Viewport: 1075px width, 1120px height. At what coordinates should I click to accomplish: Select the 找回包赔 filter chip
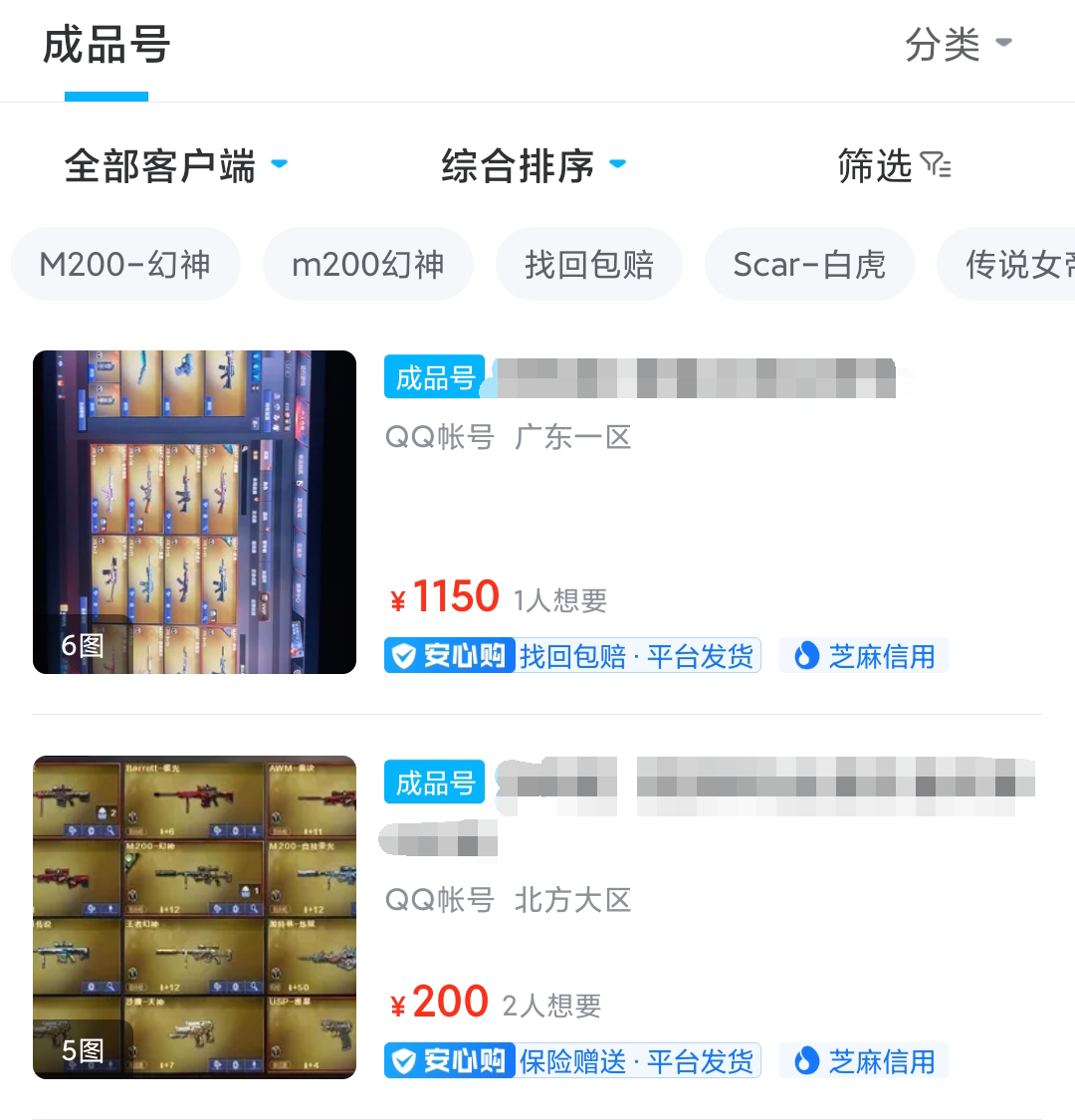[589, 265]
